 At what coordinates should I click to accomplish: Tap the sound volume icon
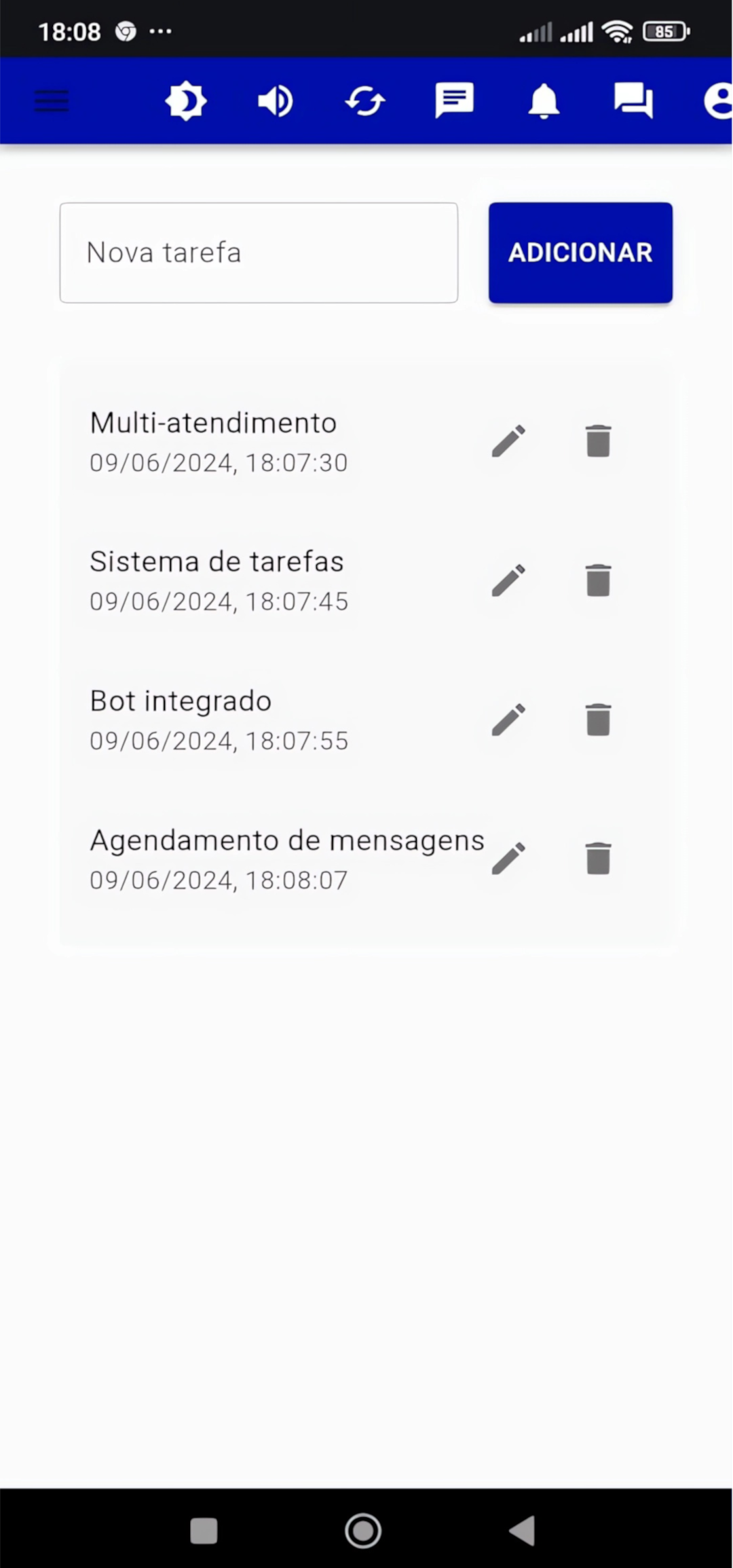(x=276, y=101)
